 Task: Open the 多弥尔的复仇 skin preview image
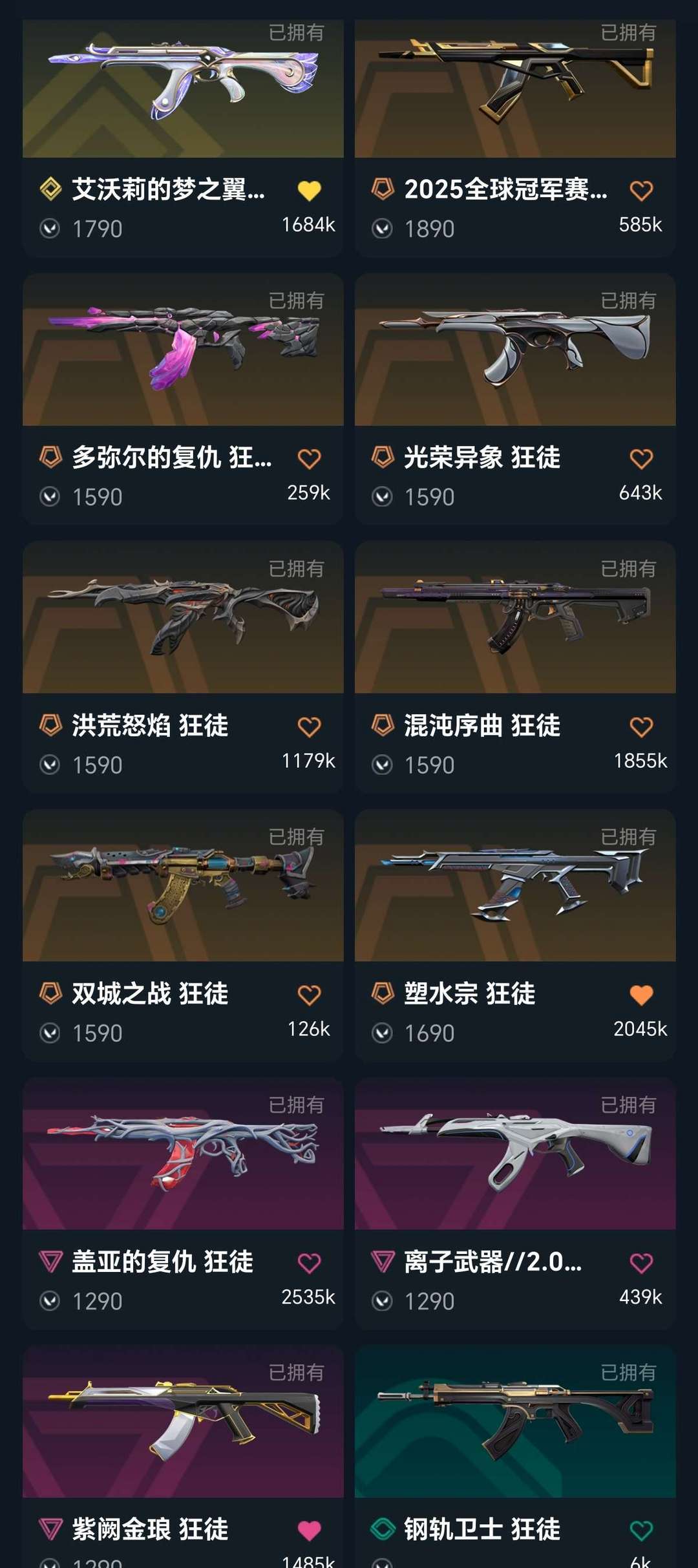(183, 352)
